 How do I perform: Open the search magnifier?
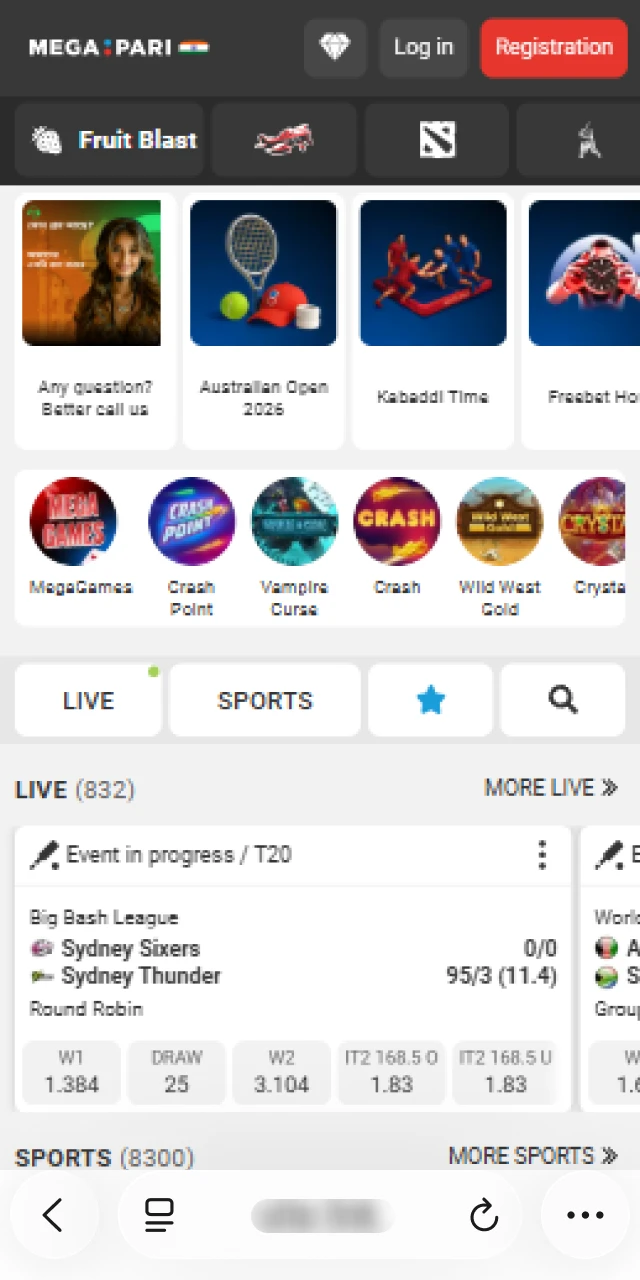[563, 701]
